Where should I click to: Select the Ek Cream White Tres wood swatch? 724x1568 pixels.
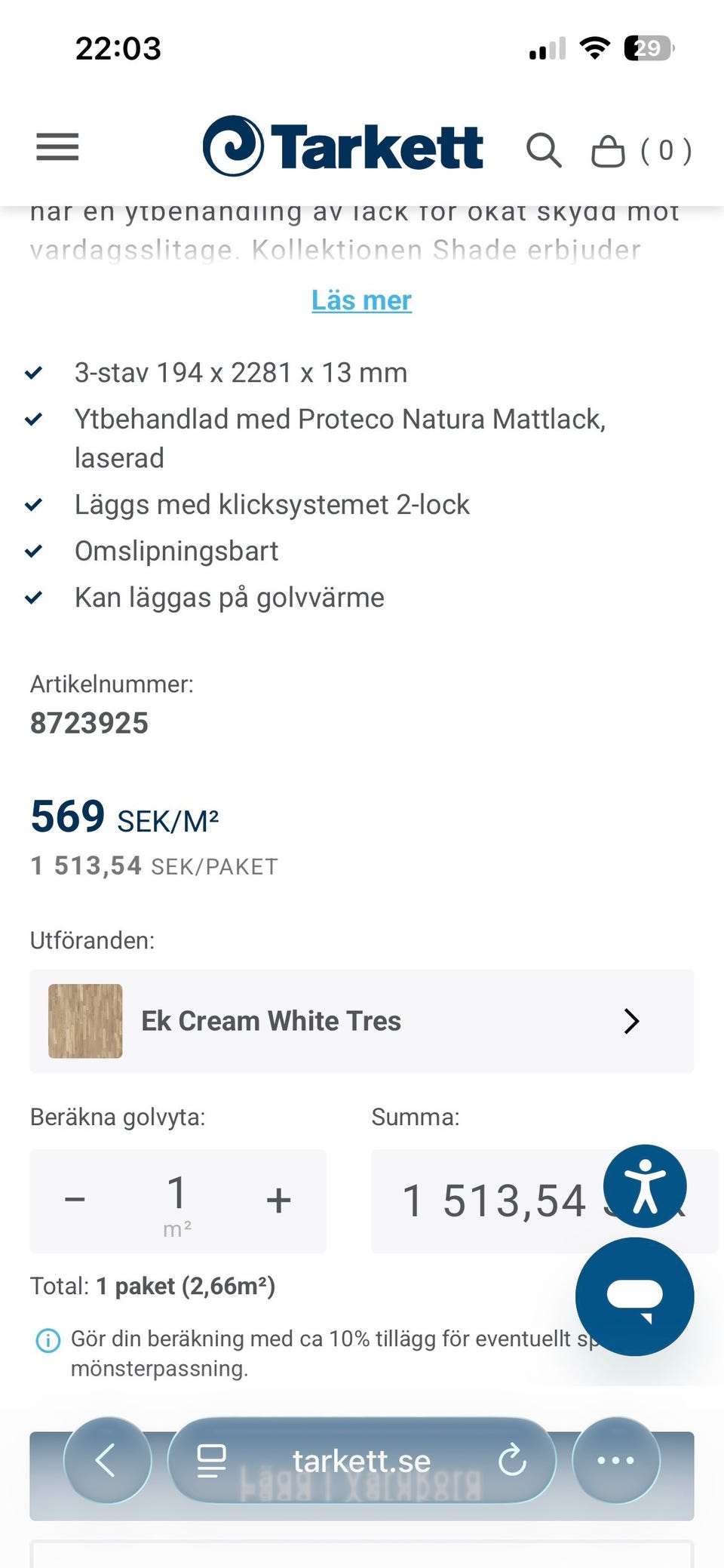click(x=85, y=1021)
